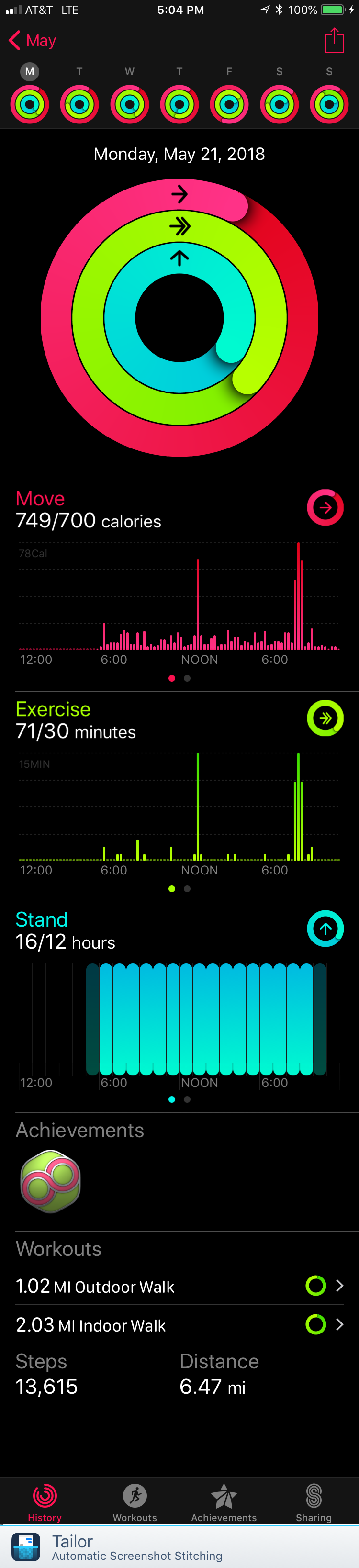Select Sunday's activity rings

(x=329, y=104)
